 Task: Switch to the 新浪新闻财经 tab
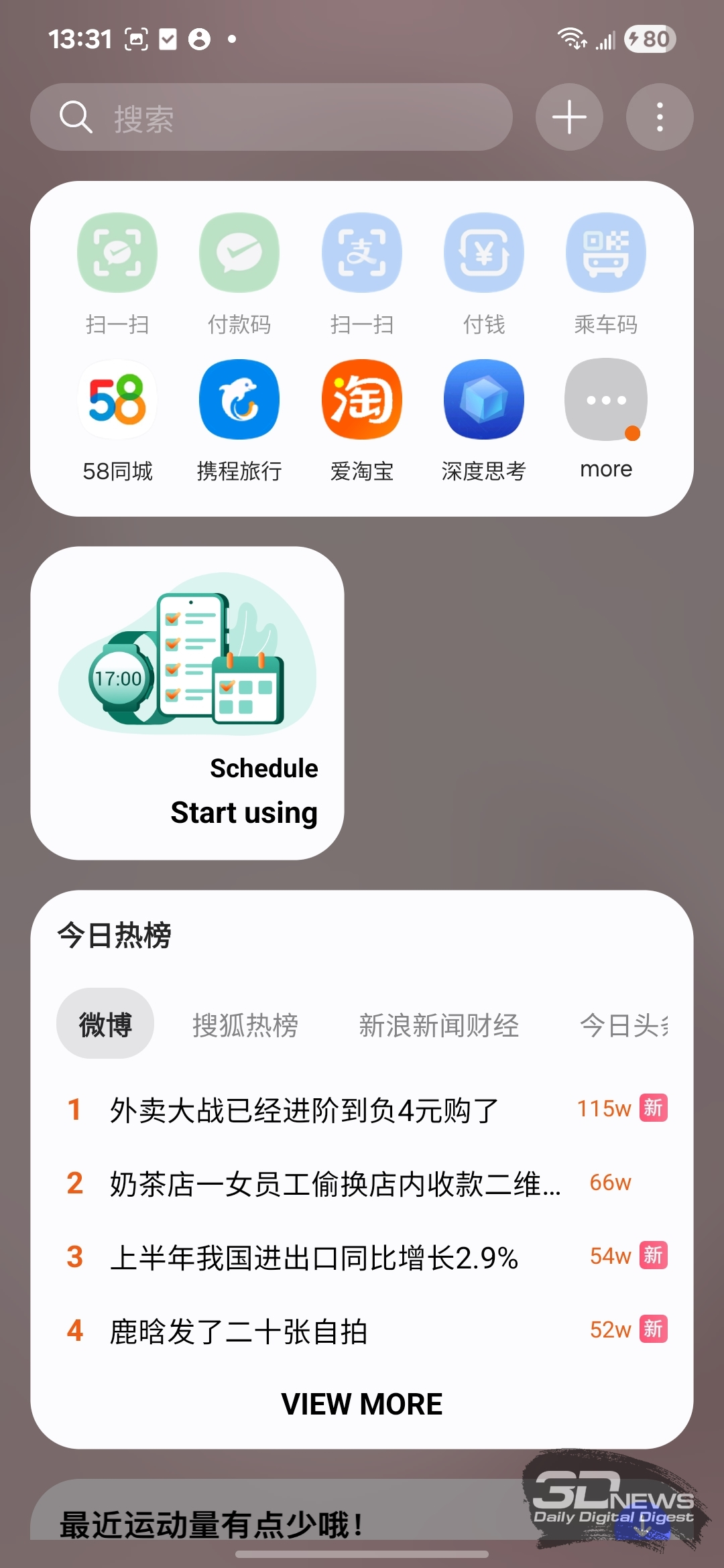click(x=439, y=1025)
